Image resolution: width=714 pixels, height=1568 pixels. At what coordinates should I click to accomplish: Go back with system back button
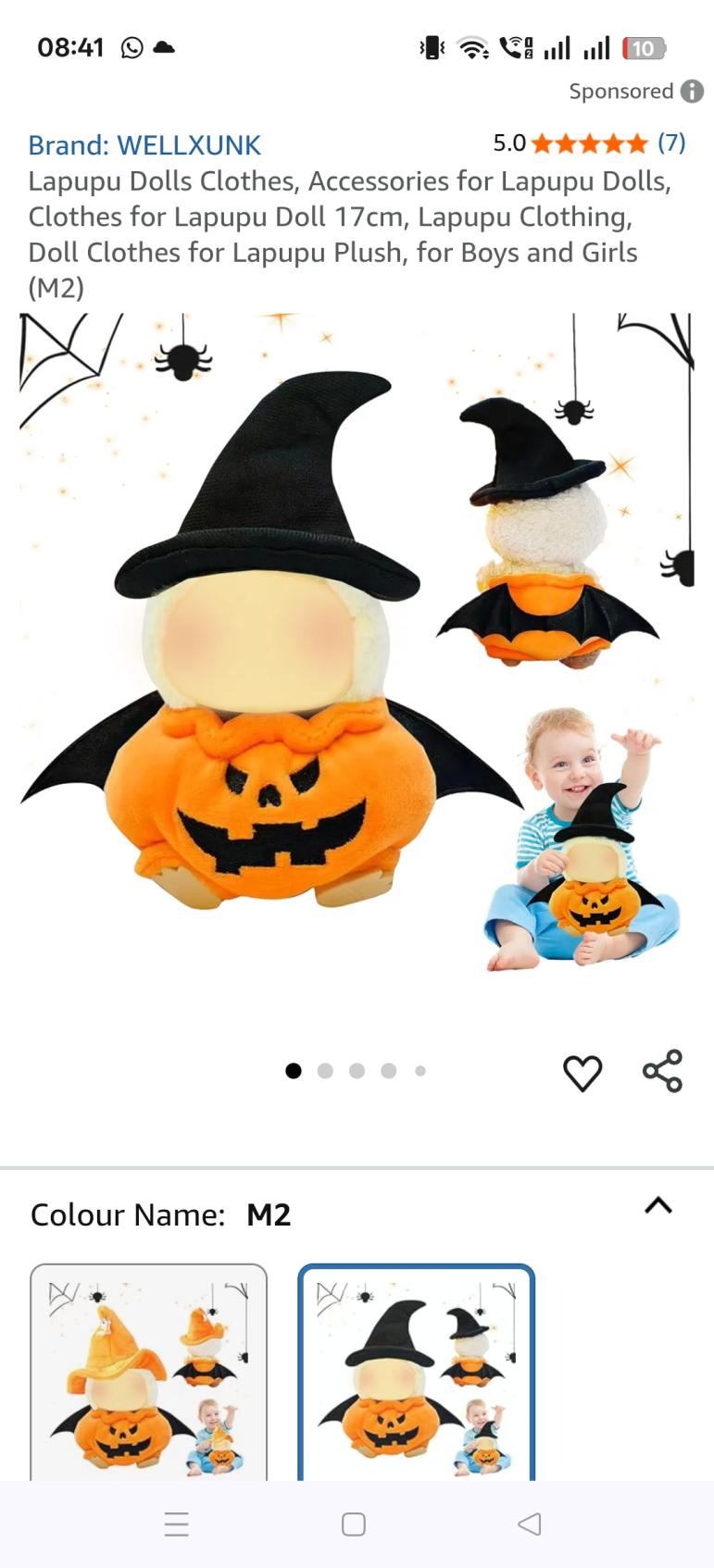(529, 1524)
